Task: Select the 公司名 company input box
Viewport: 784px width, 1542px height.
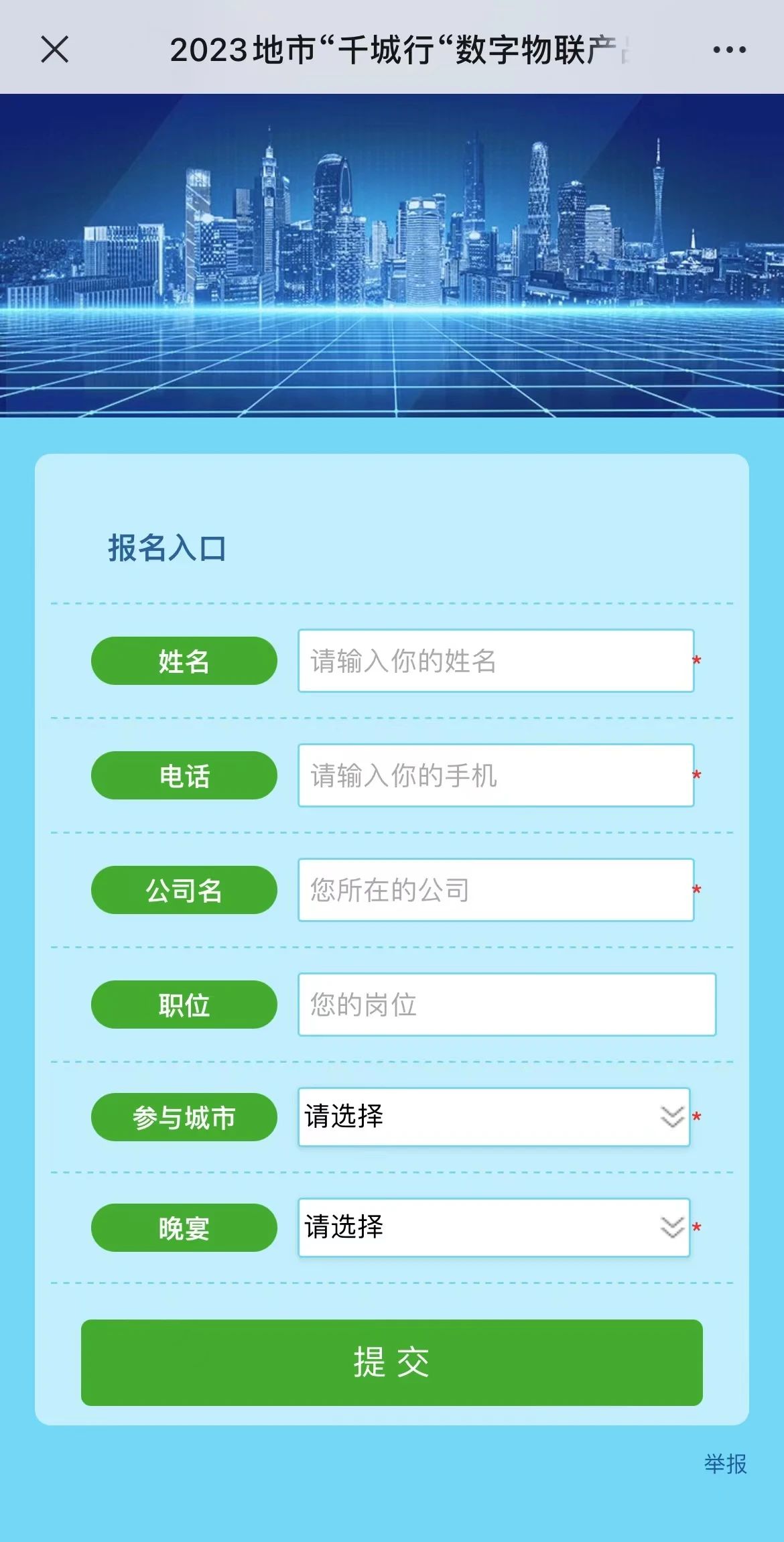Action: click(495, 890)
